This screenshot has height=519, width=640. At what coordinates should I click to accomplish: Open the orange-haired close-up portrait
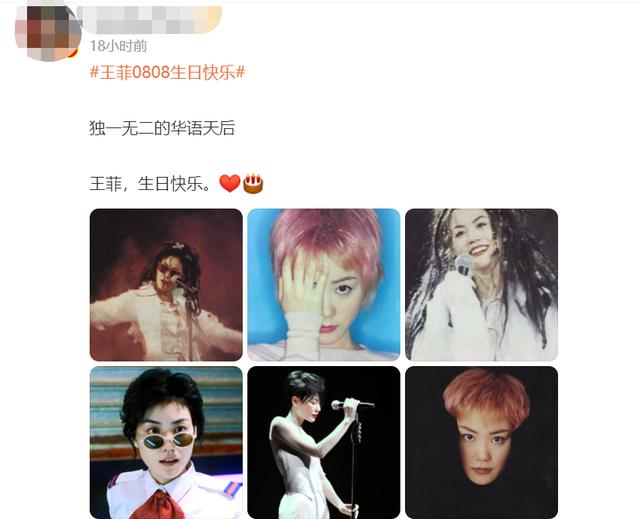click(x=481, y=442)
